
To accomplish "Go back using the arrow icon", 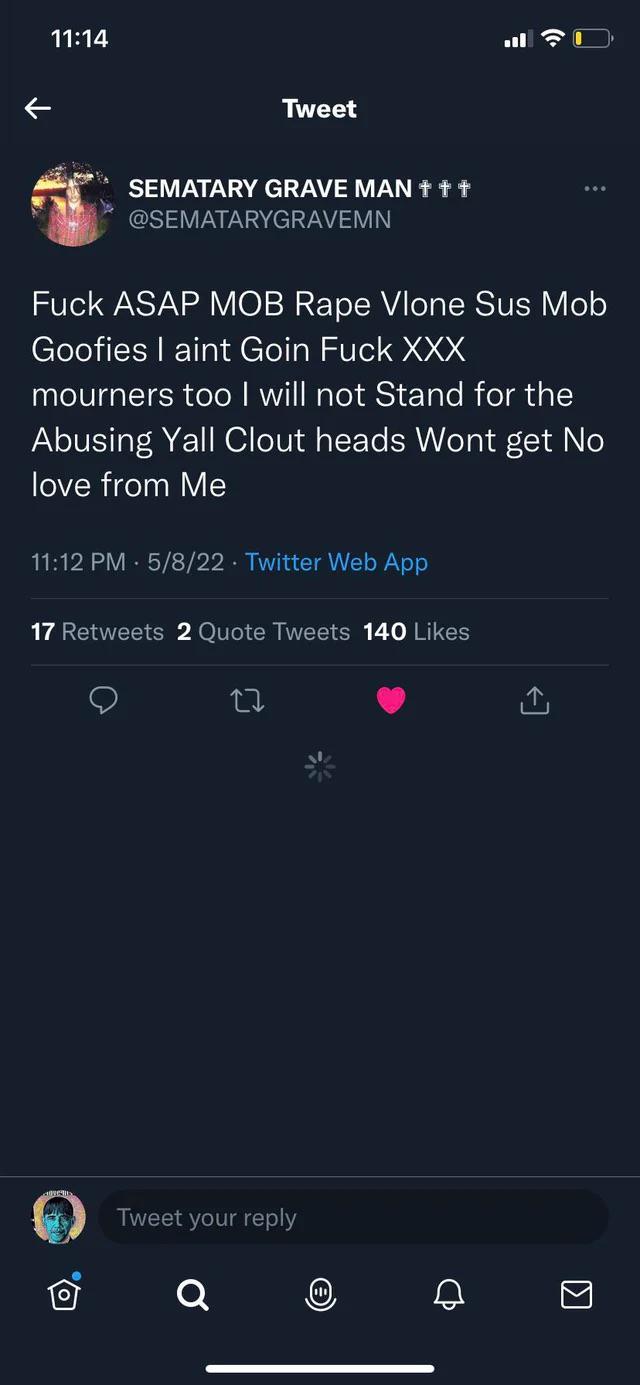I will (38, 108).
